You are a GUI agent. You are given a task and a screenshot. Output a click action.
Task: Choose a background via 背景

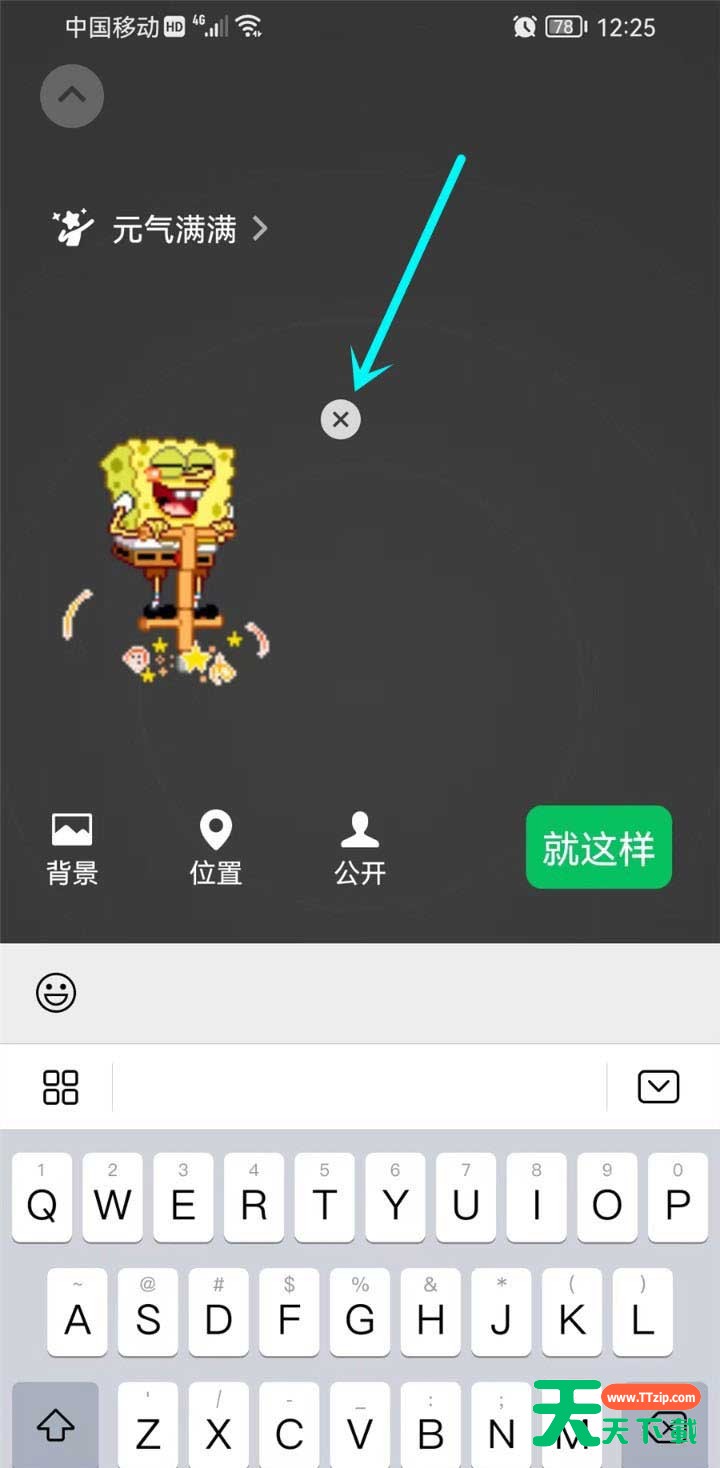72,849
